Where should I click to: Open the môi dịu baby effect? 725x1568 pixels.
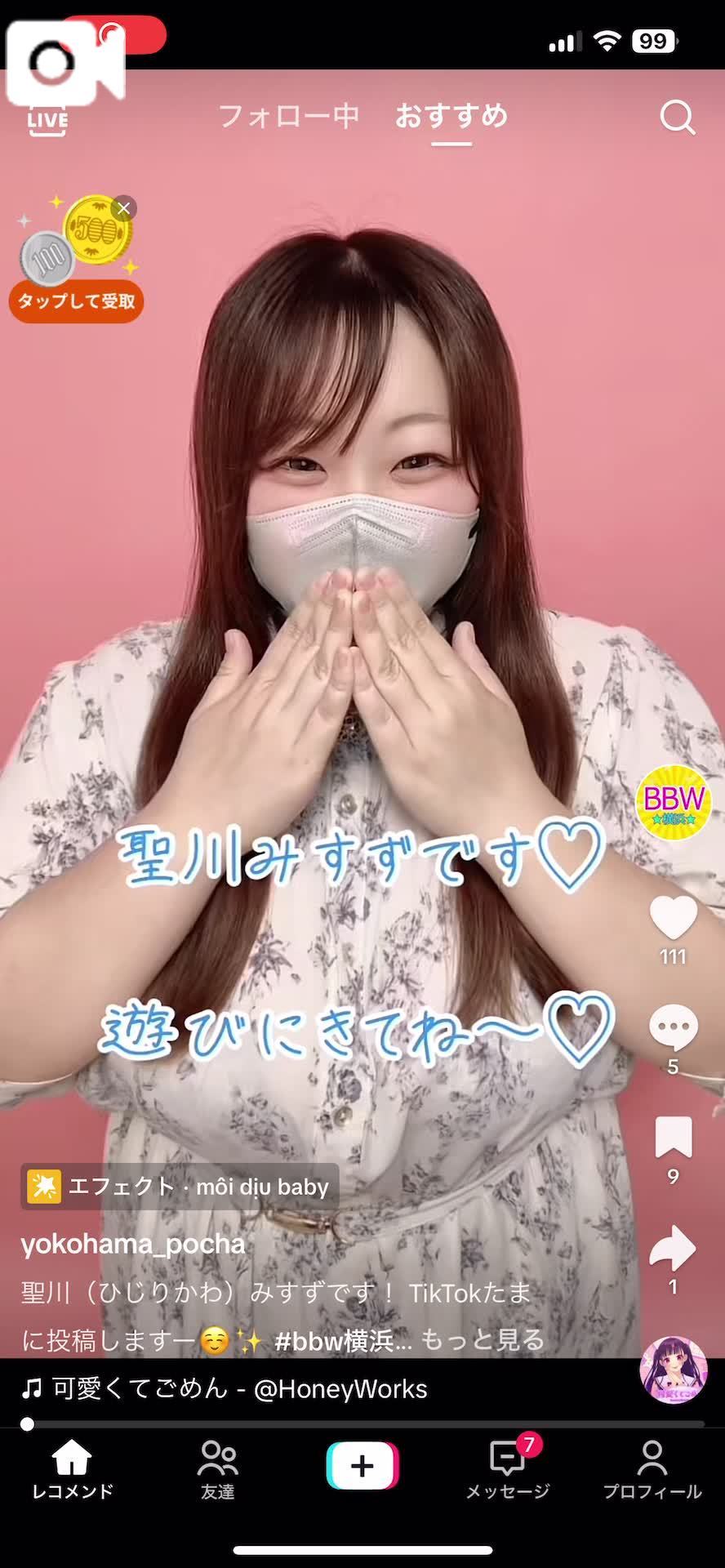[x=180, y=1187]
